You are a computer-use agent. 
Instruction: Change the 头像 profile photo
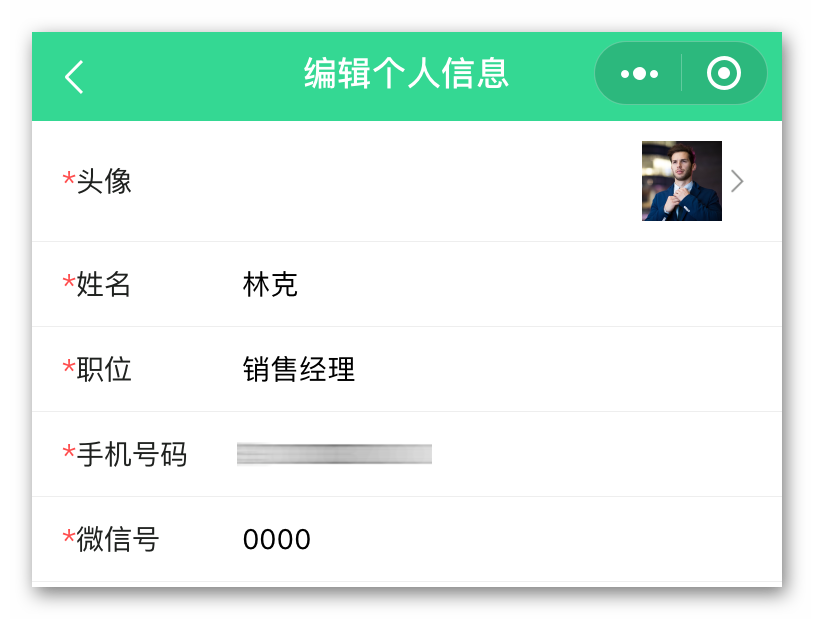point(682,181)
